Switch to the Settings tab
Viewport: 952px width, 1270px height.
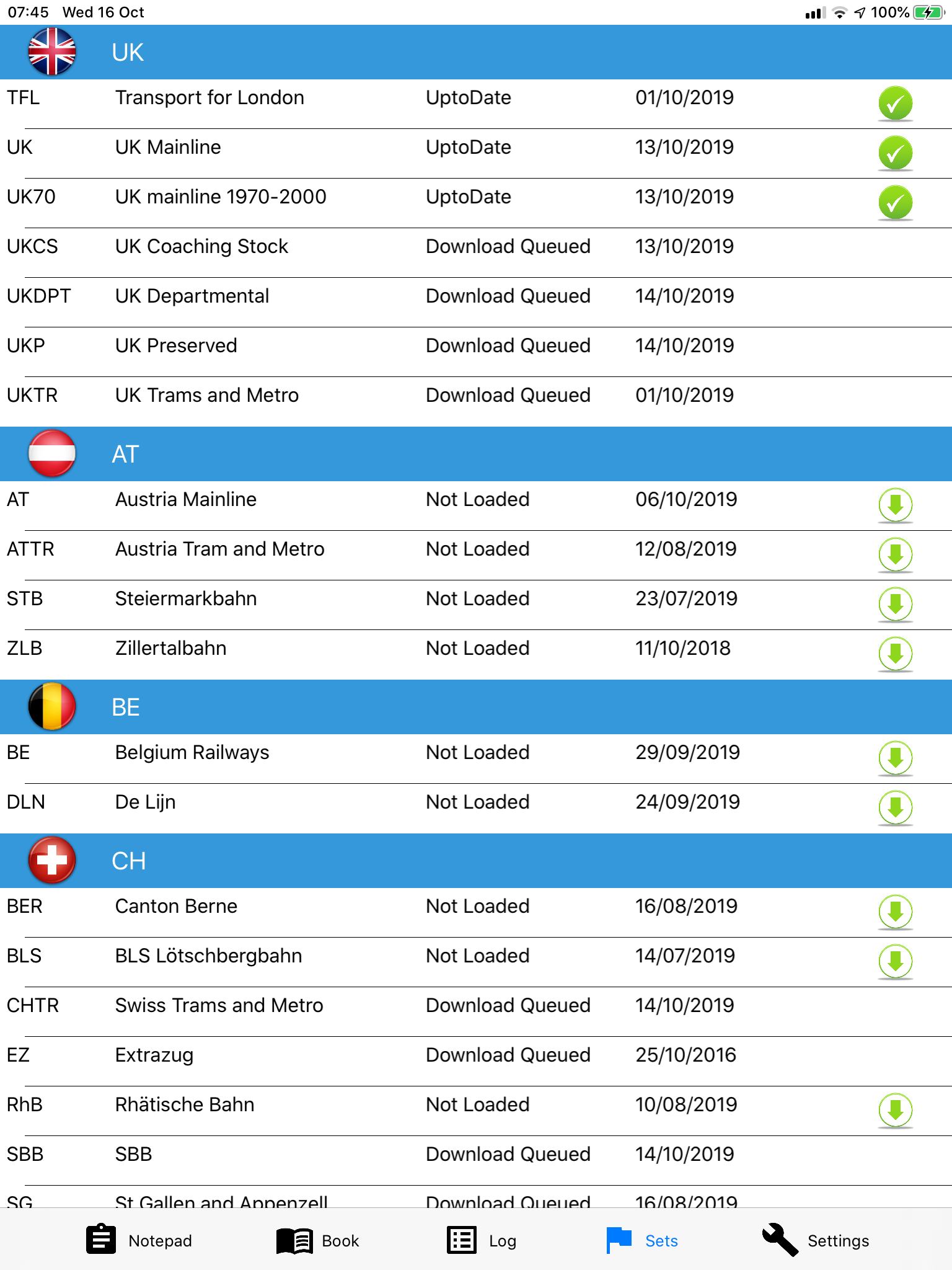(x=817, y=1240)
